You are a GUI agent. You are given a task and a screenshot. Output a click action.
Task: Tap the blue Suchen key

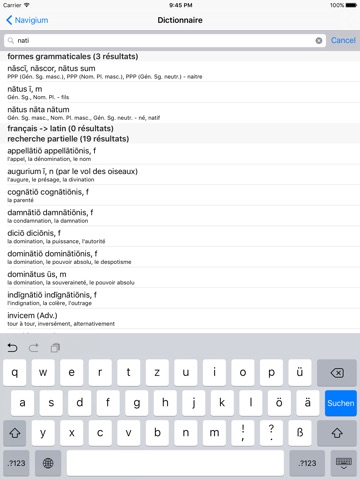coord(341,403)
